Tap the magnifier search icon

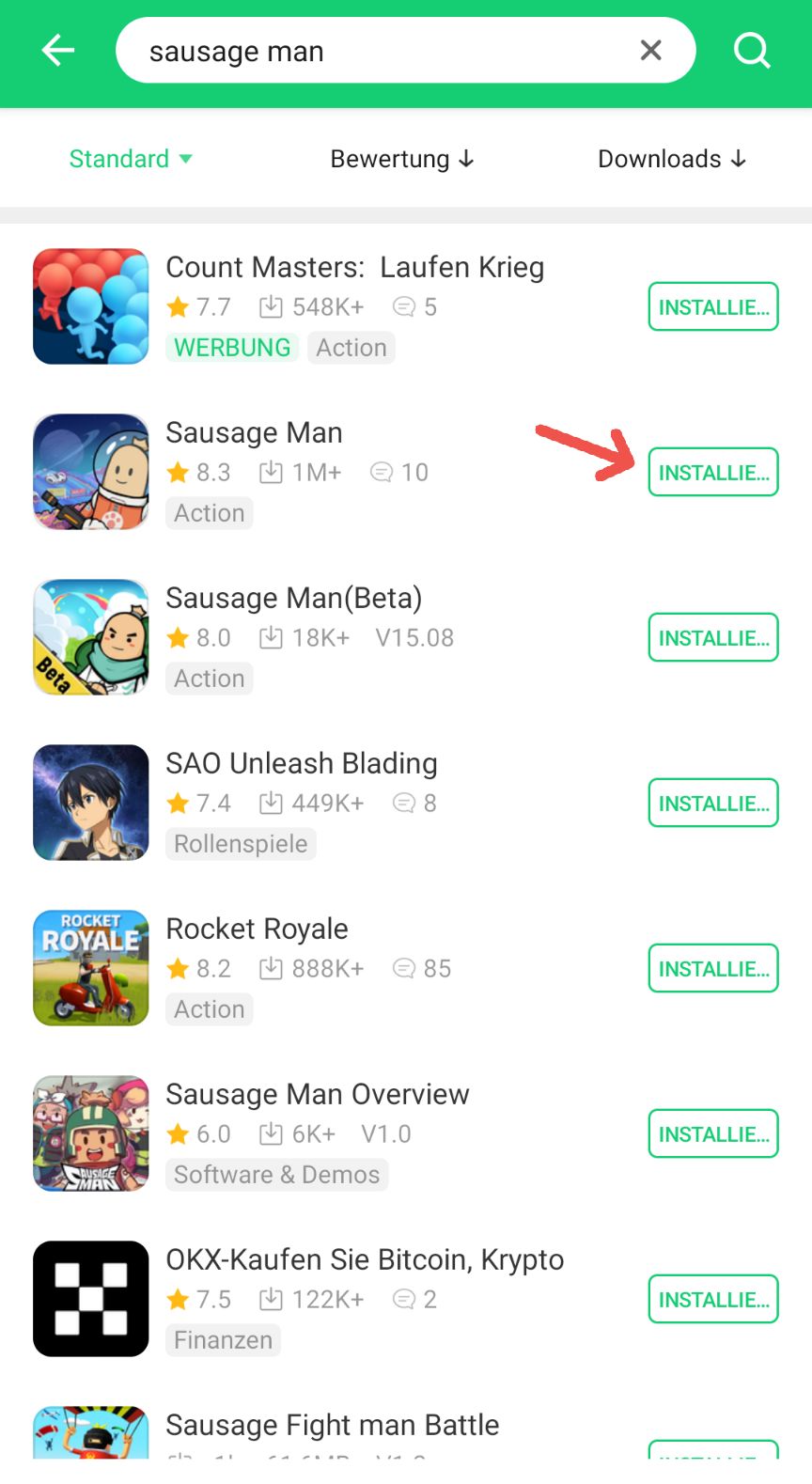coord(752,50)
